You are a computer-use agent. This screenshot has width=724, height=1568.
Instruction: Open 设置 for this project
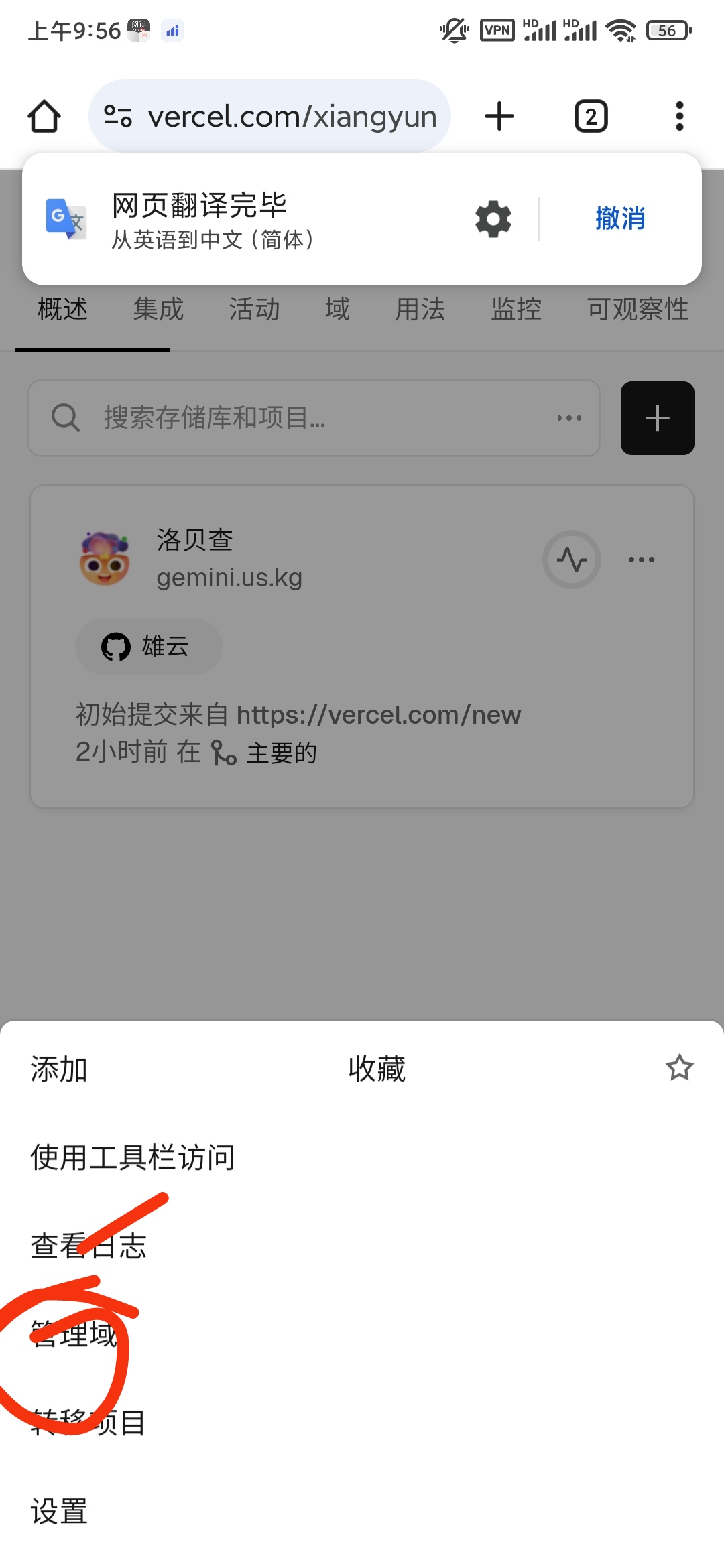[59, 1511]
